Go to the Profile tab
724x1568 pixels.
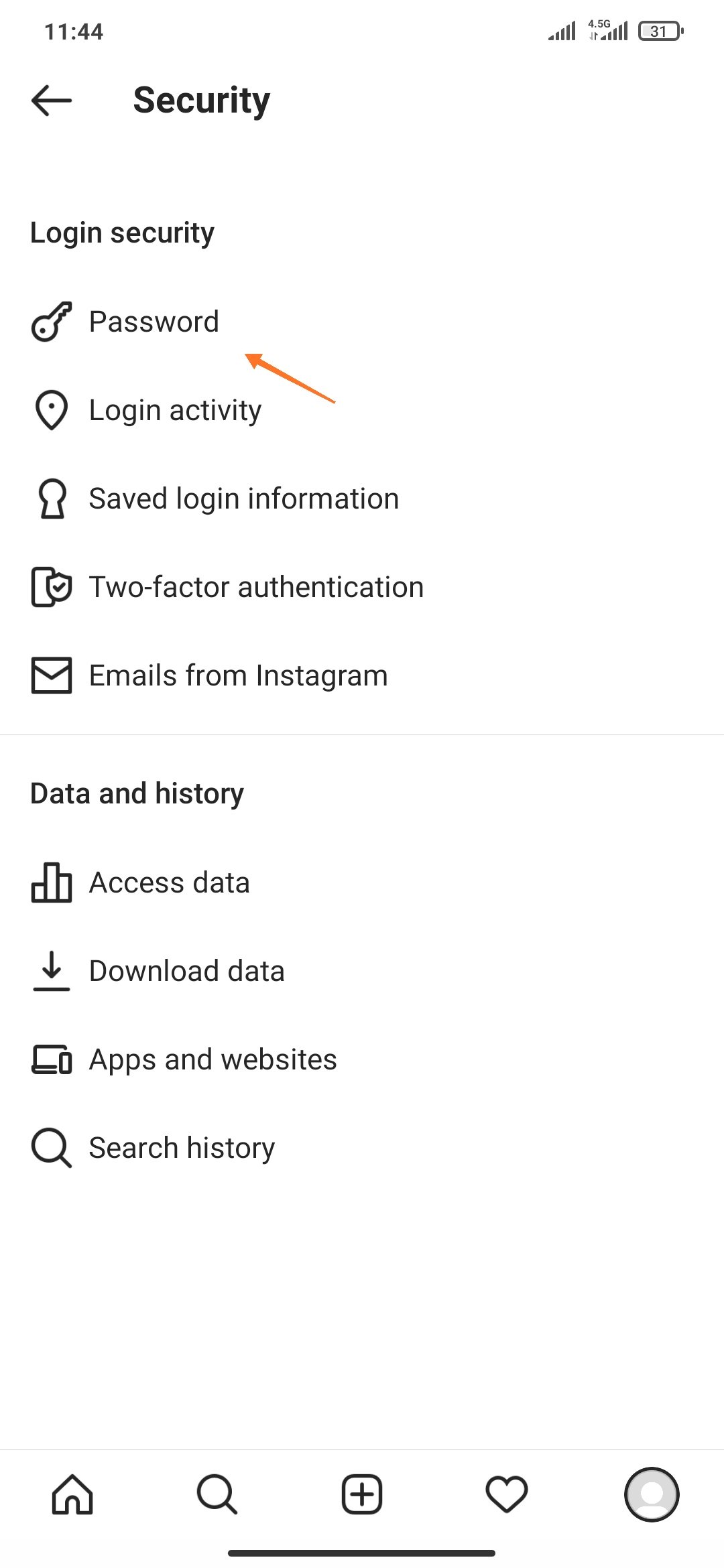pyautogui.click(x=652, y=1494)
